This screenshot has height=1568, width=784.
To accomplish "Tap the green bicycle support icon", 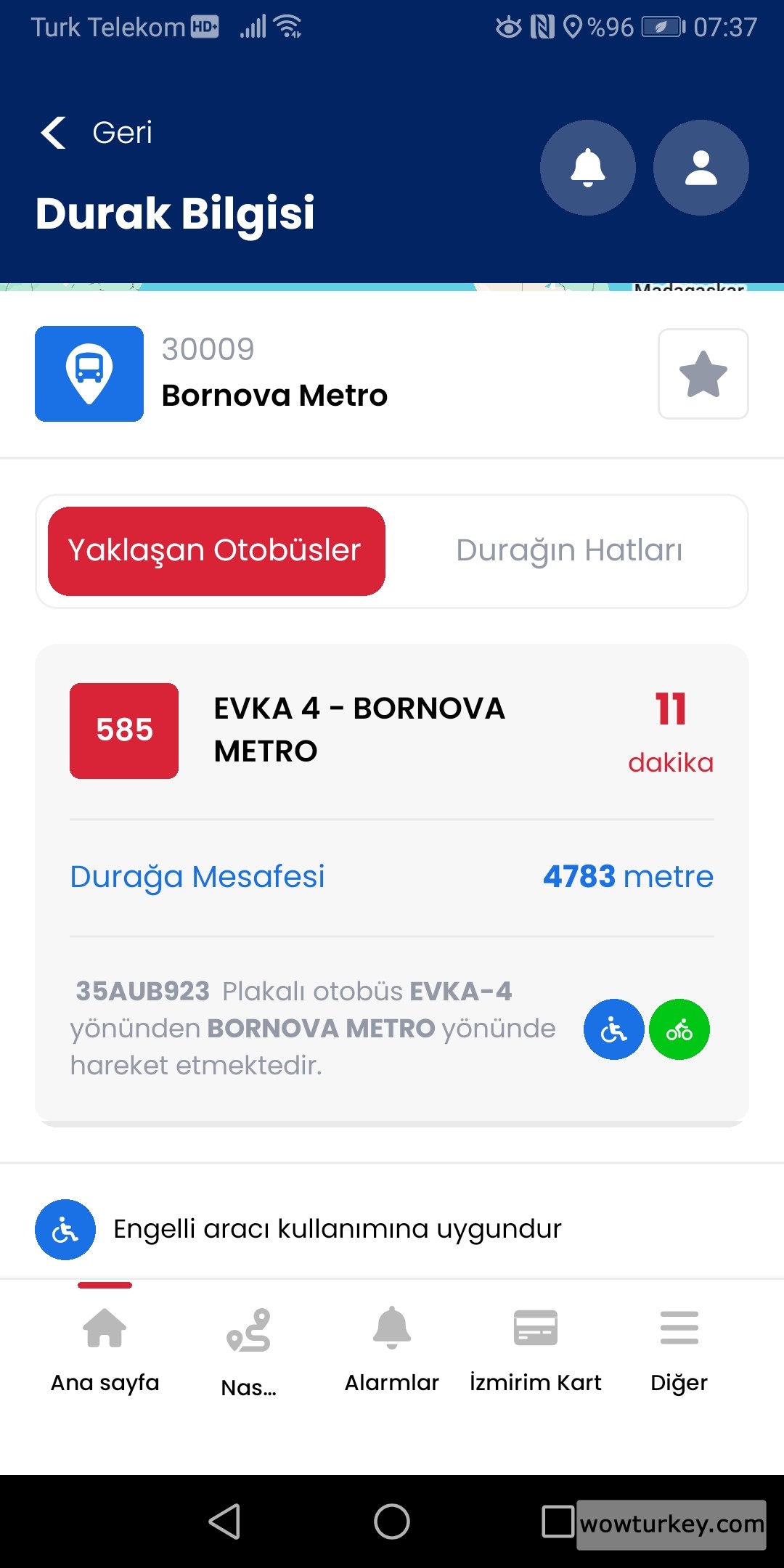I will pyautogui.click(x=679, y=1029).
